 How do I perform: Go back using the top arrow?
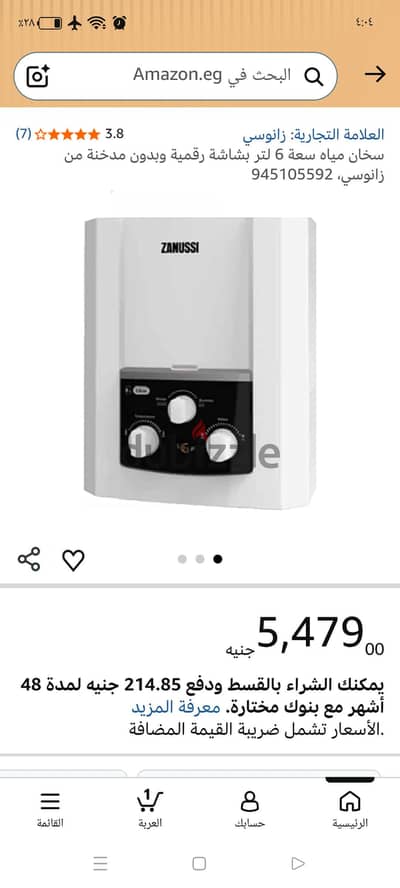(x=375, y=74)
